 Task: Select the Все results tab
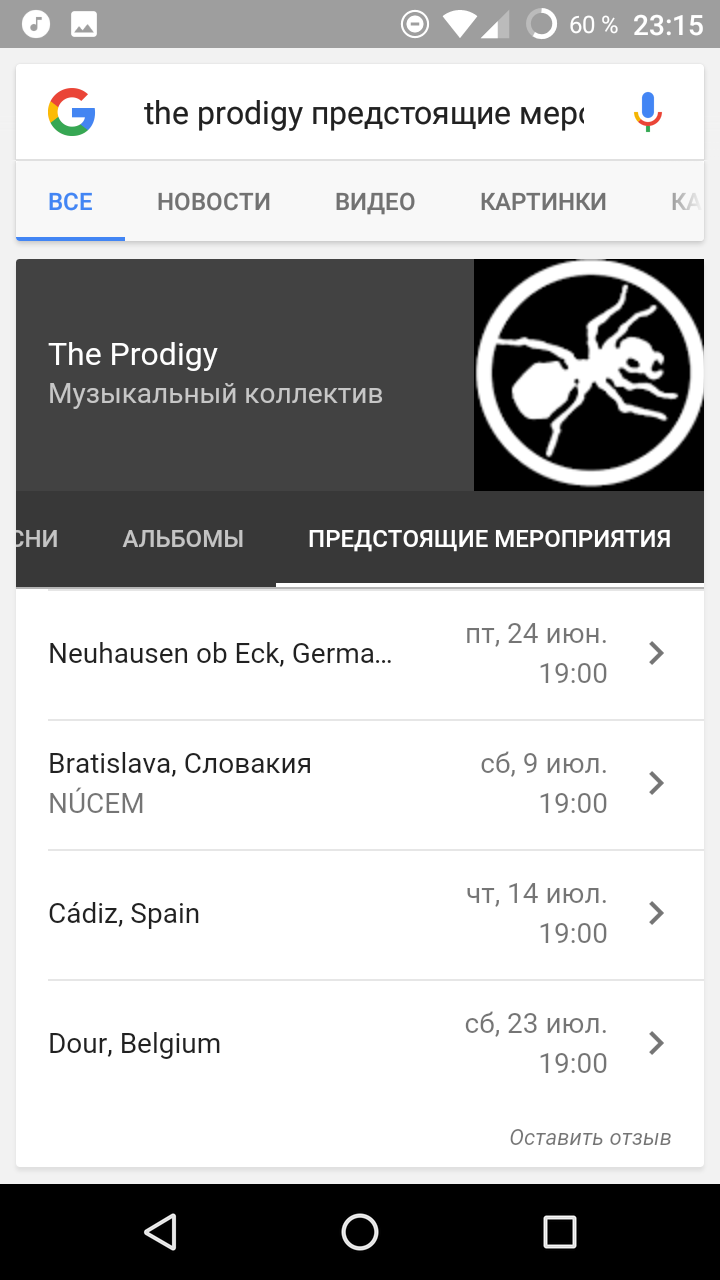tap(70, 202)
